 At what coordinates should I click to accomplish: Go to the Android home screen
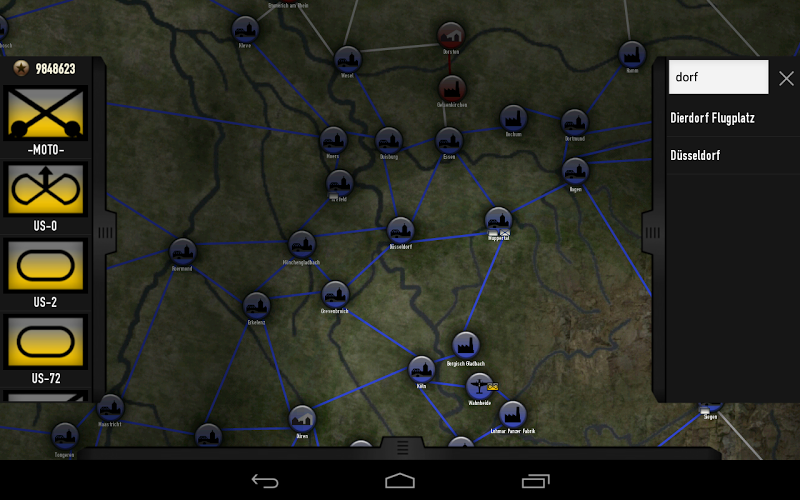400,481
